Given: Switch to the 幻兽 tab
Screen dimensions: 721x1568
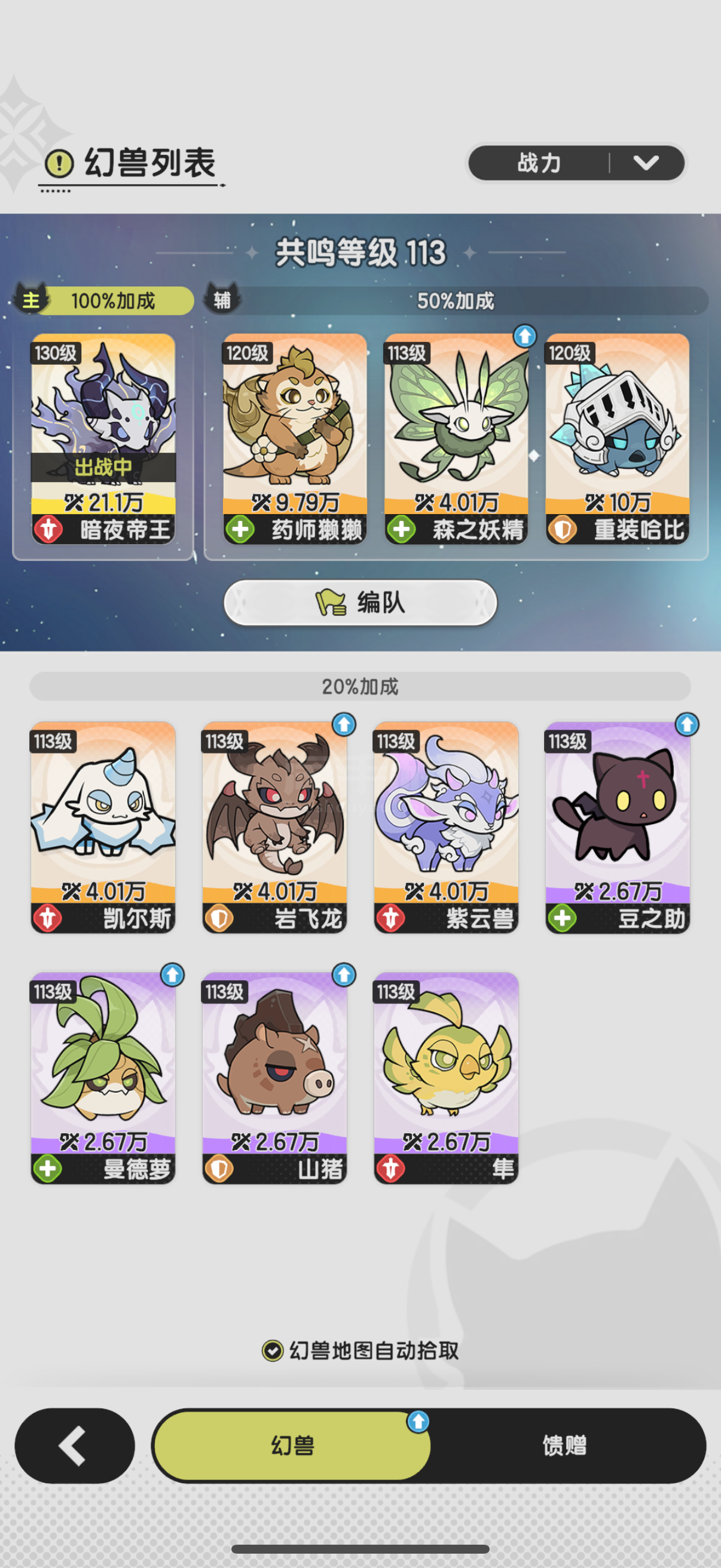Looking at the screenshot, I should point(293,1445).
